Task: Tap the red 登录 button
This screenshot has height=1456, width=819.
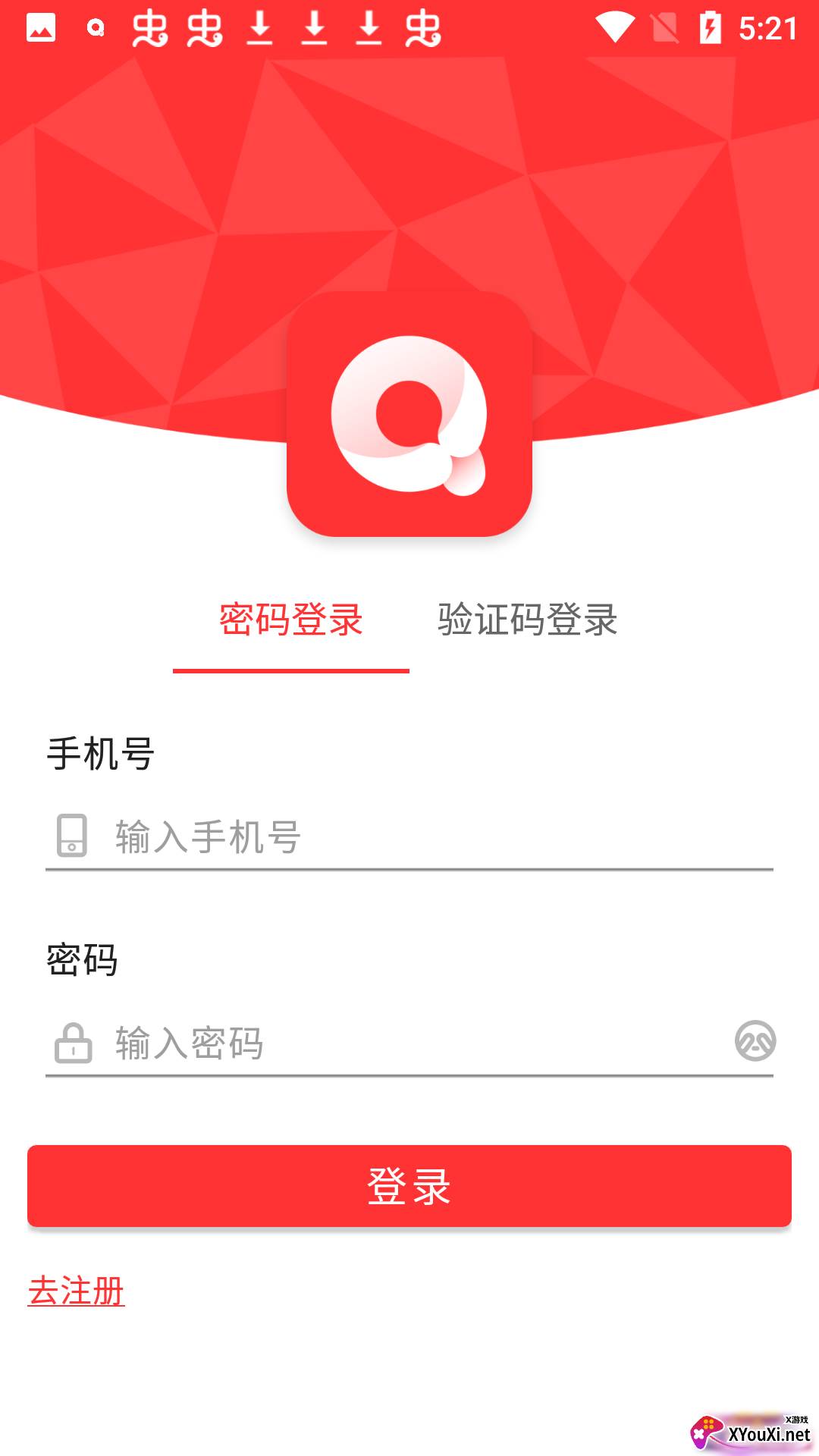Action: (x=409, y=1186)
